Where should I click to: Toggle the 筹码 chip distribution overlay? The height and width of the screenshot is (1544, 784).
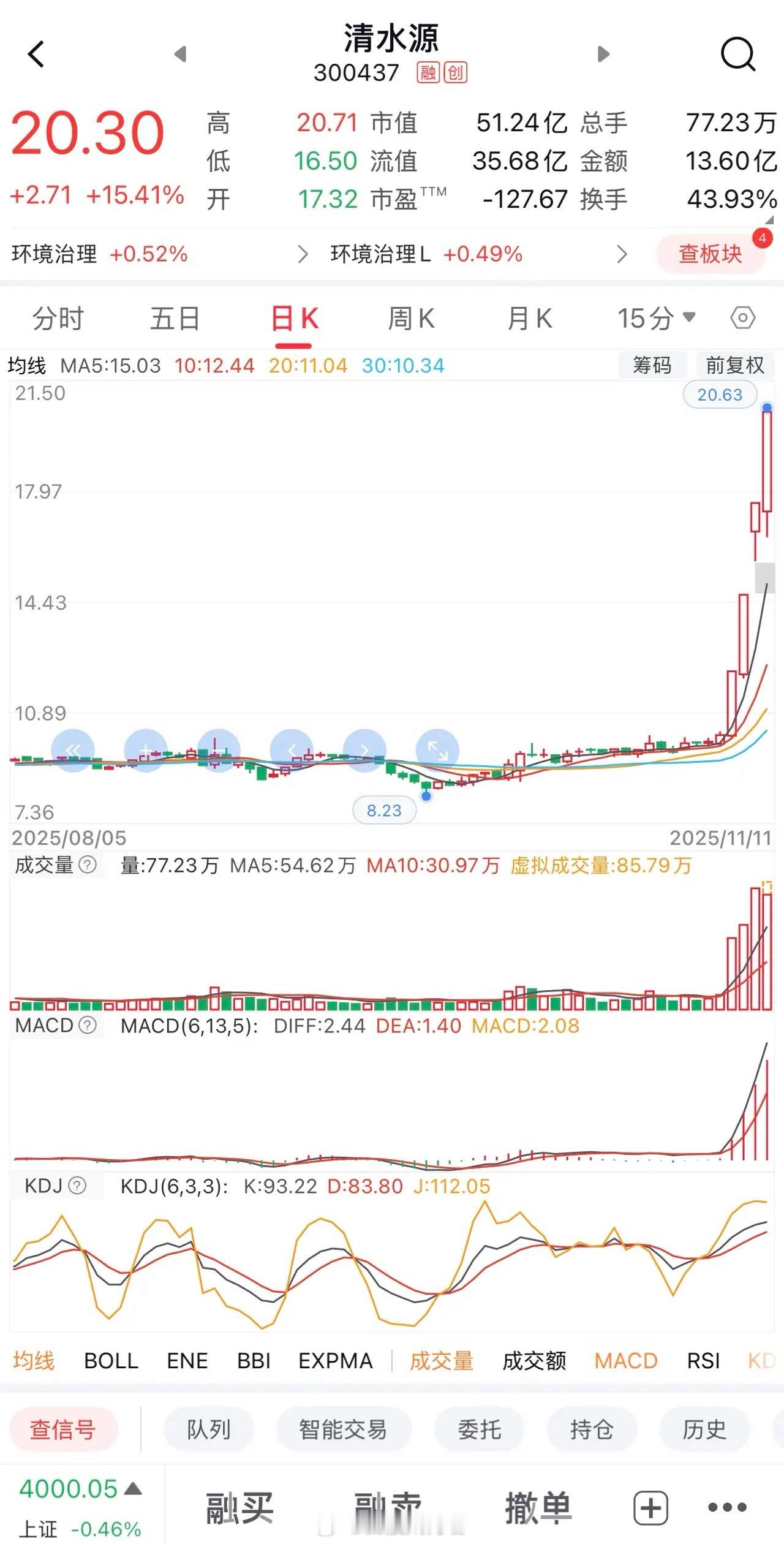[x=652, y=365]
